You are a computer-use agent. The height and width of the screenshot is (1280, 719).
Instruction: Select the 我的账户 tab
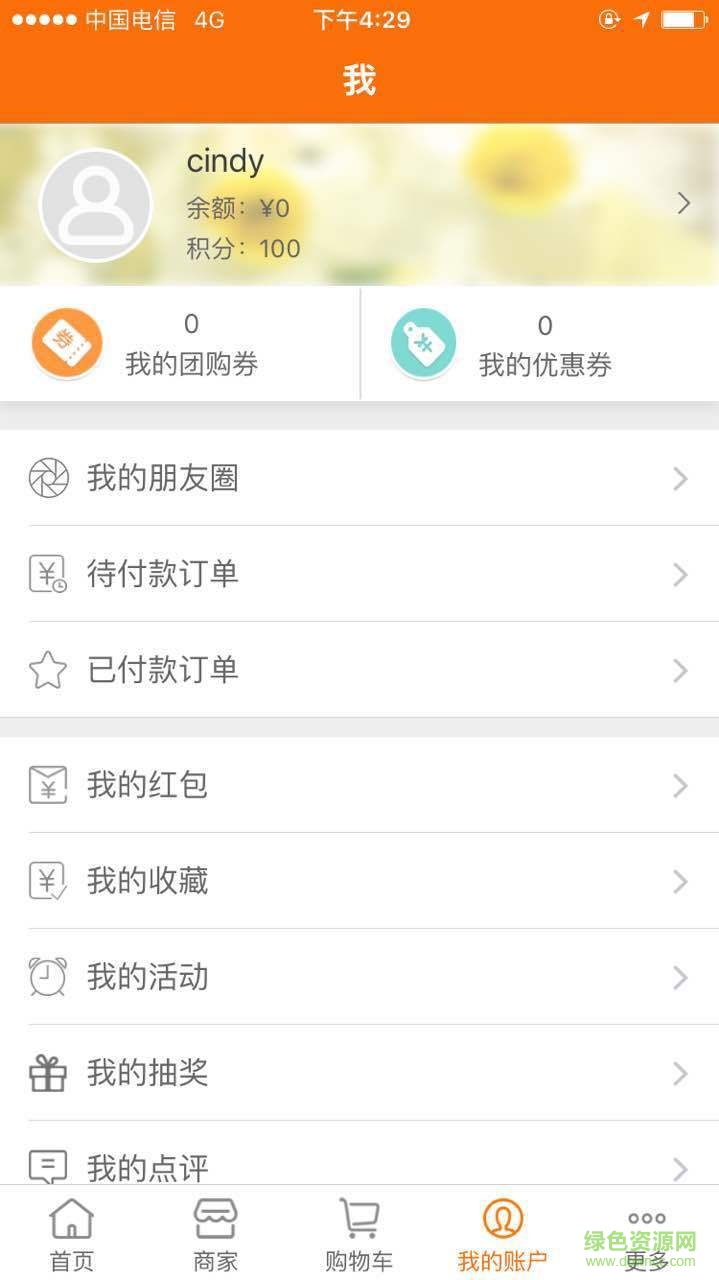coord(503,1235)
